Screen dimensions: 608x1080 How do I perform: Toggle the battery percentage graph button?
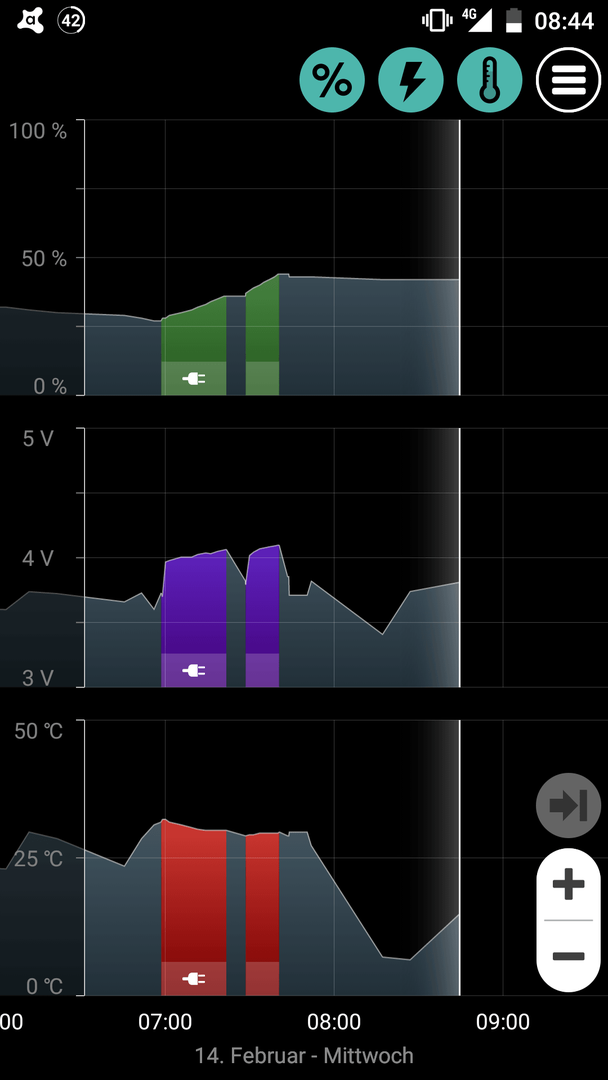click(x=332, y=79)
